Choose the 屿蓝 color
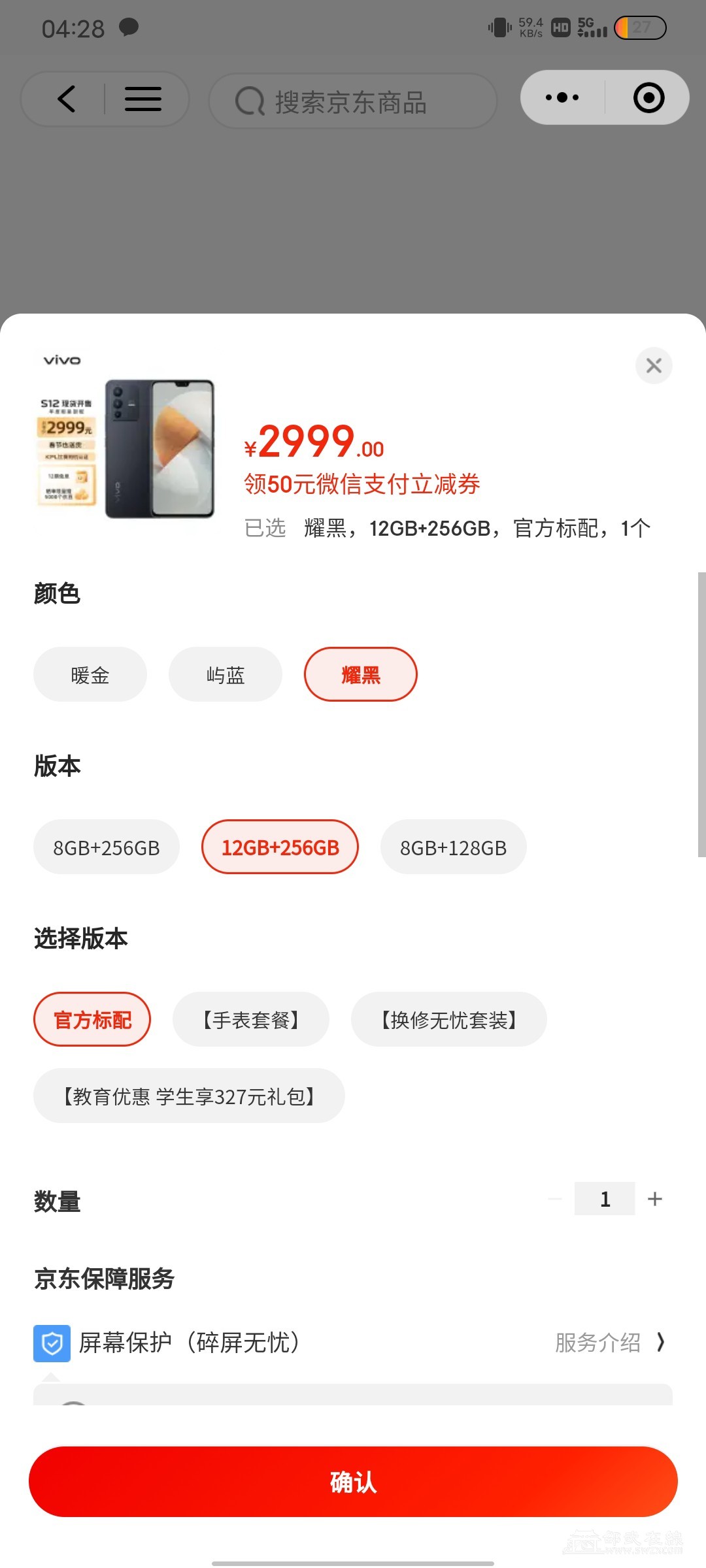 pos(226,675)
